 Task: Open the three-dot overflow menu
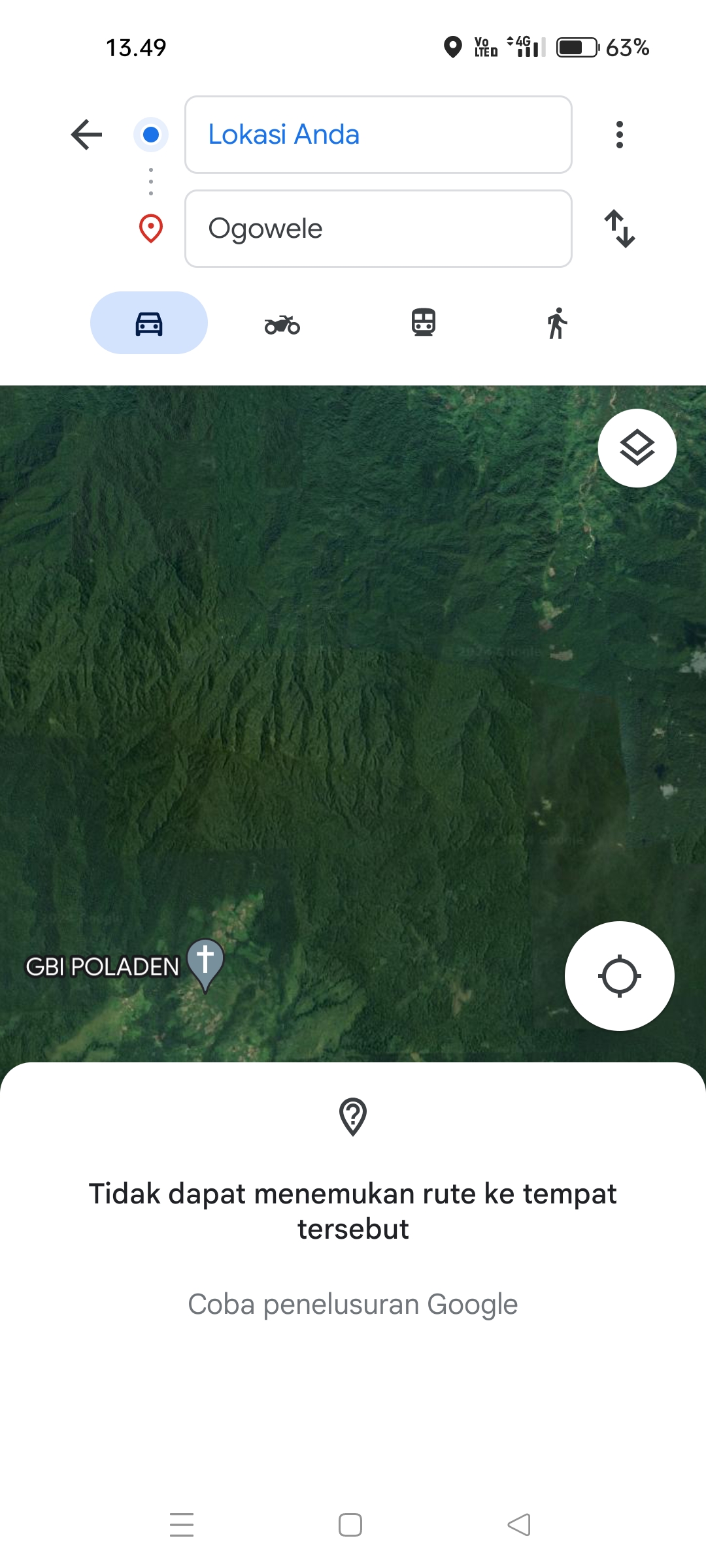[619, 135]
